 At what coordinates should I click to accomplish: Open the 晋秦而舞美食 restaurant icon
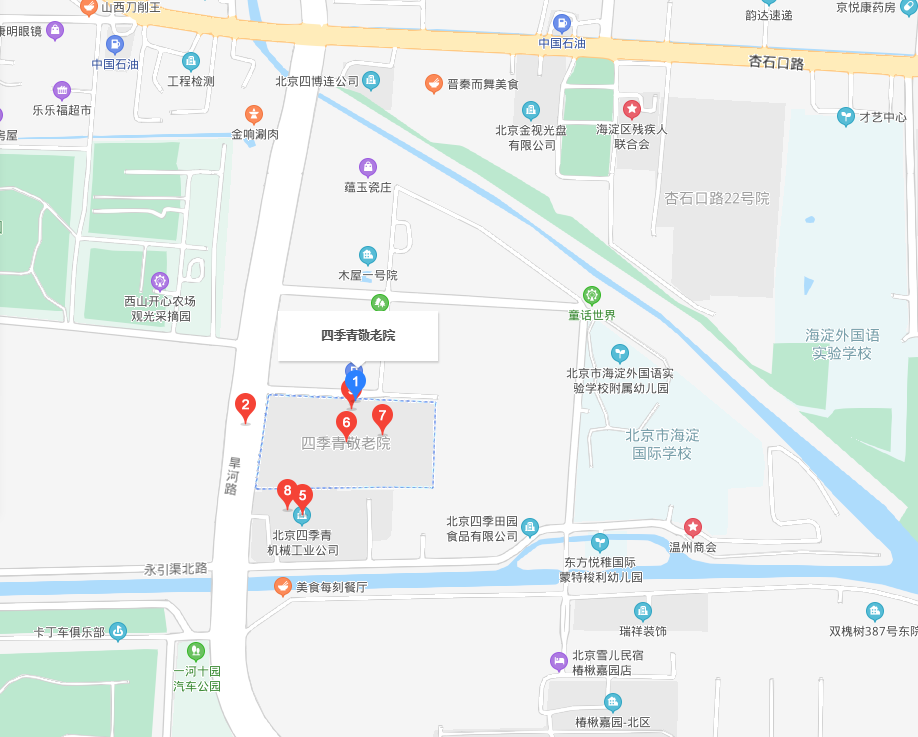[433, 84]
